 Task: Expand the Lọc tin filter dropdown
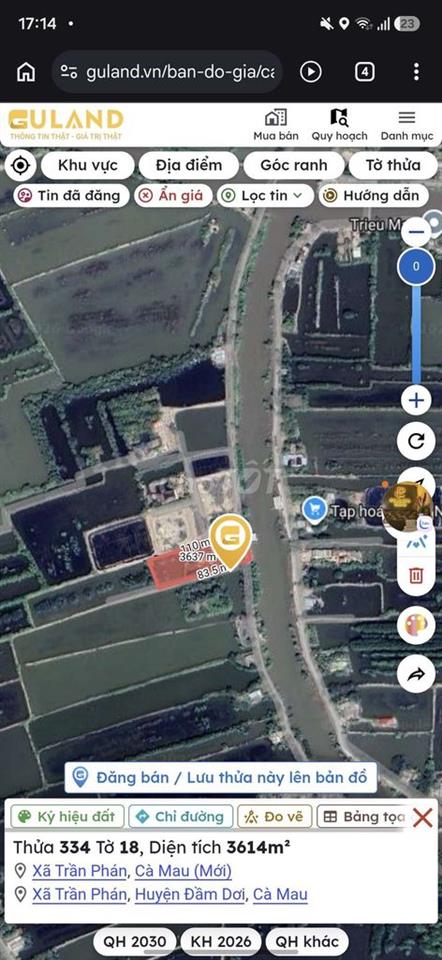(x=265, y=196)
